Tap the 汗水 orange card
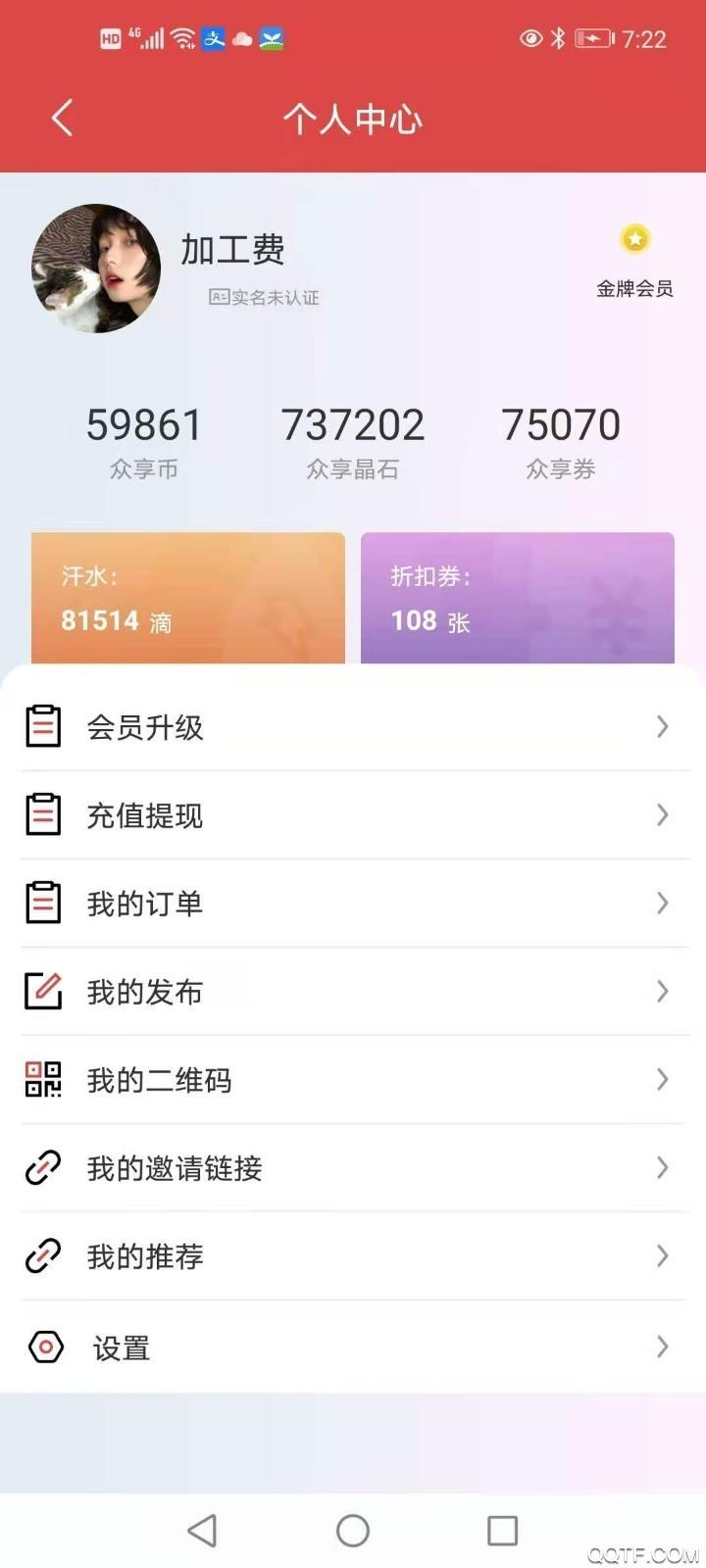This screenshot has width=706, height=1568. [x=188, y=598]
